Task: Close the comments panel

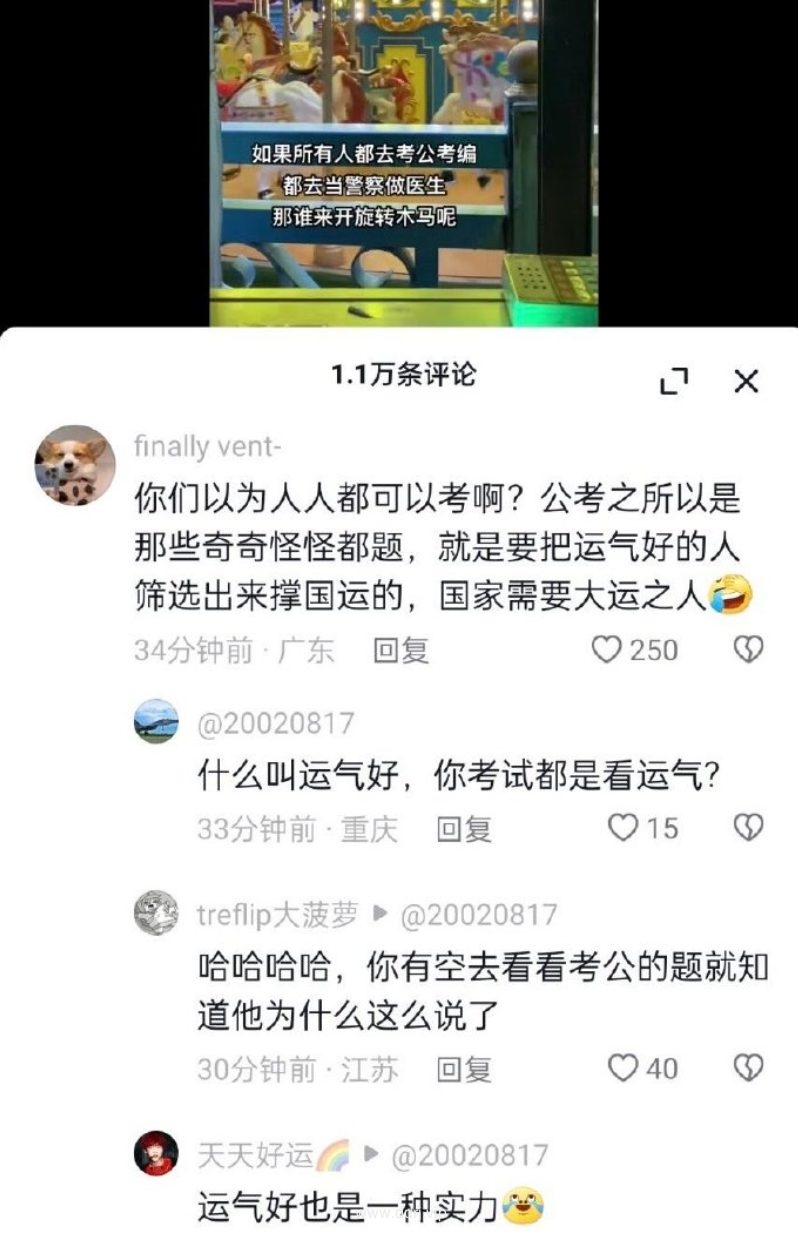Action: 746,381
